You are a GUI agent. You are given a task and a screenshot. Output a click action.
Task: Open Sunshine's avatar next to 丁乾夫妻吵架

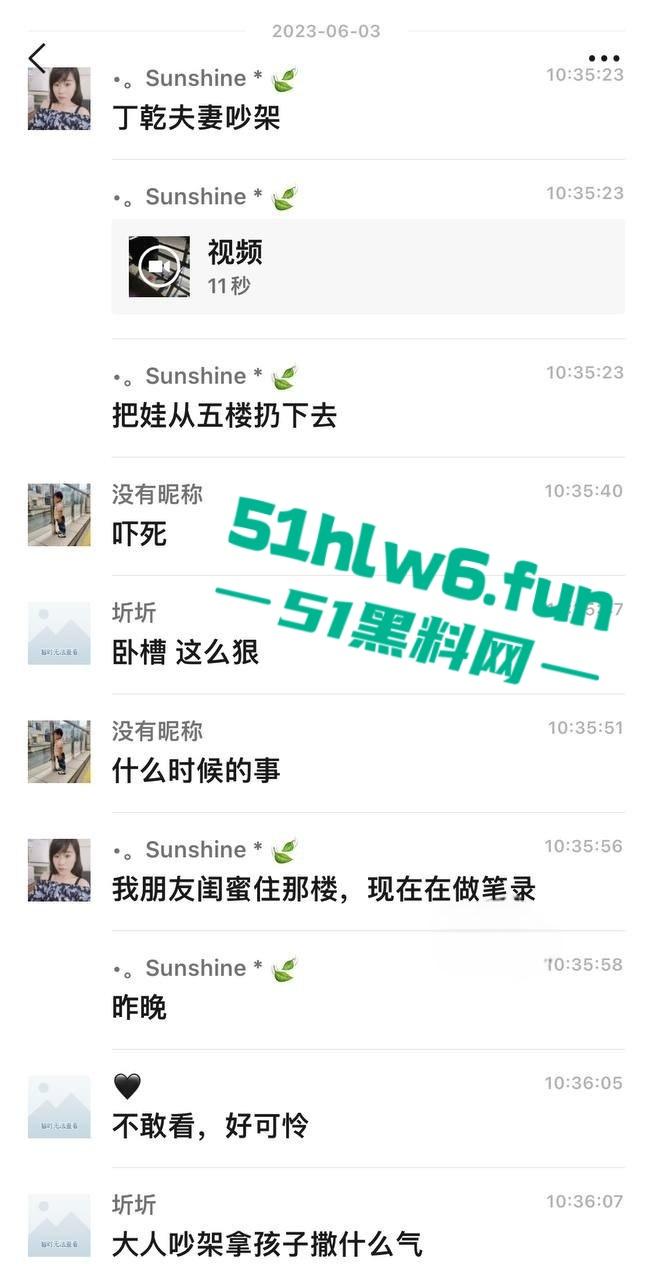click(x=59, y=99)
